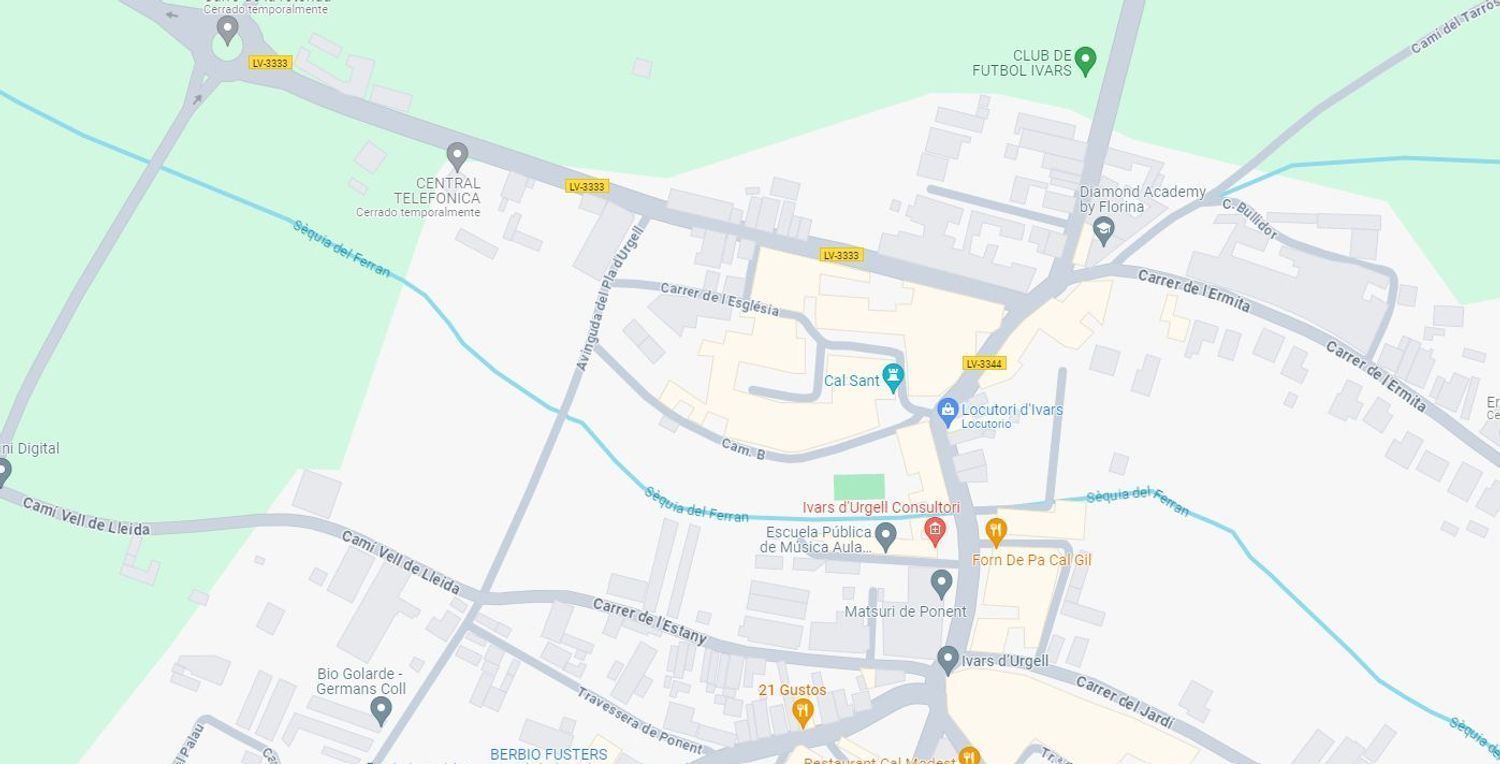Tap the Ivars d'Urgell place pin
Screen dimensions: 1500x764
pyautogui.click(x=947, y=659)
